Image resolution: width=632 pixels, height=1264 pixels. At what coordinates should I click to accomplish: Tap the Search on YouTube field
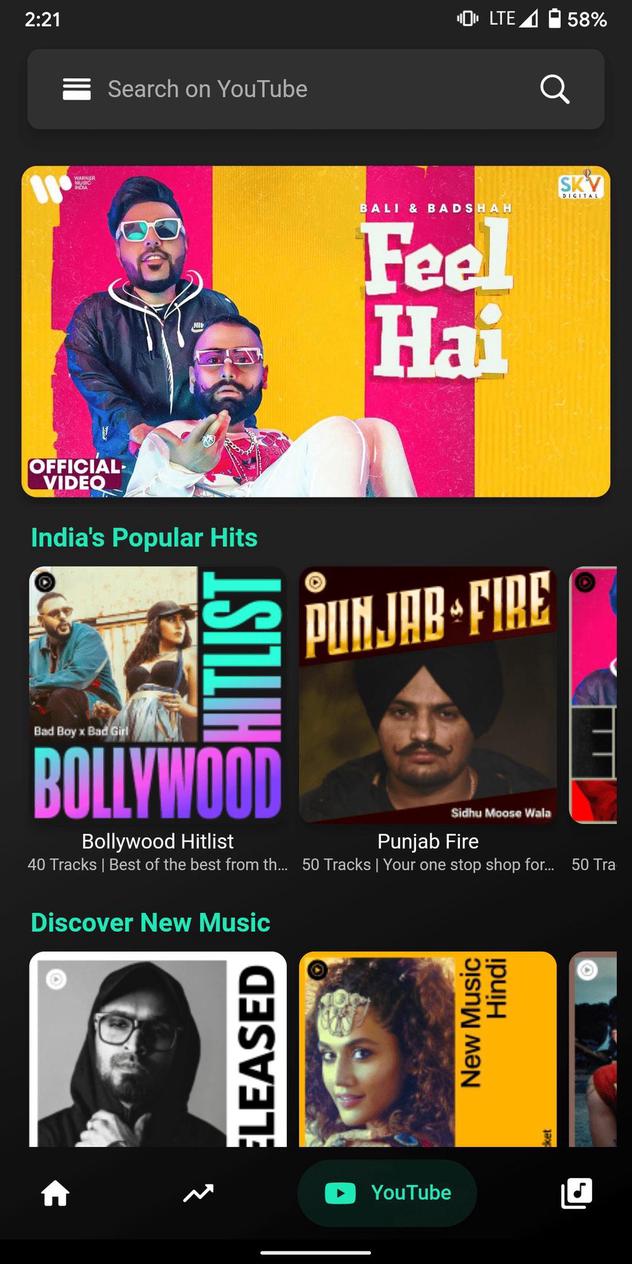coord(300,89)
